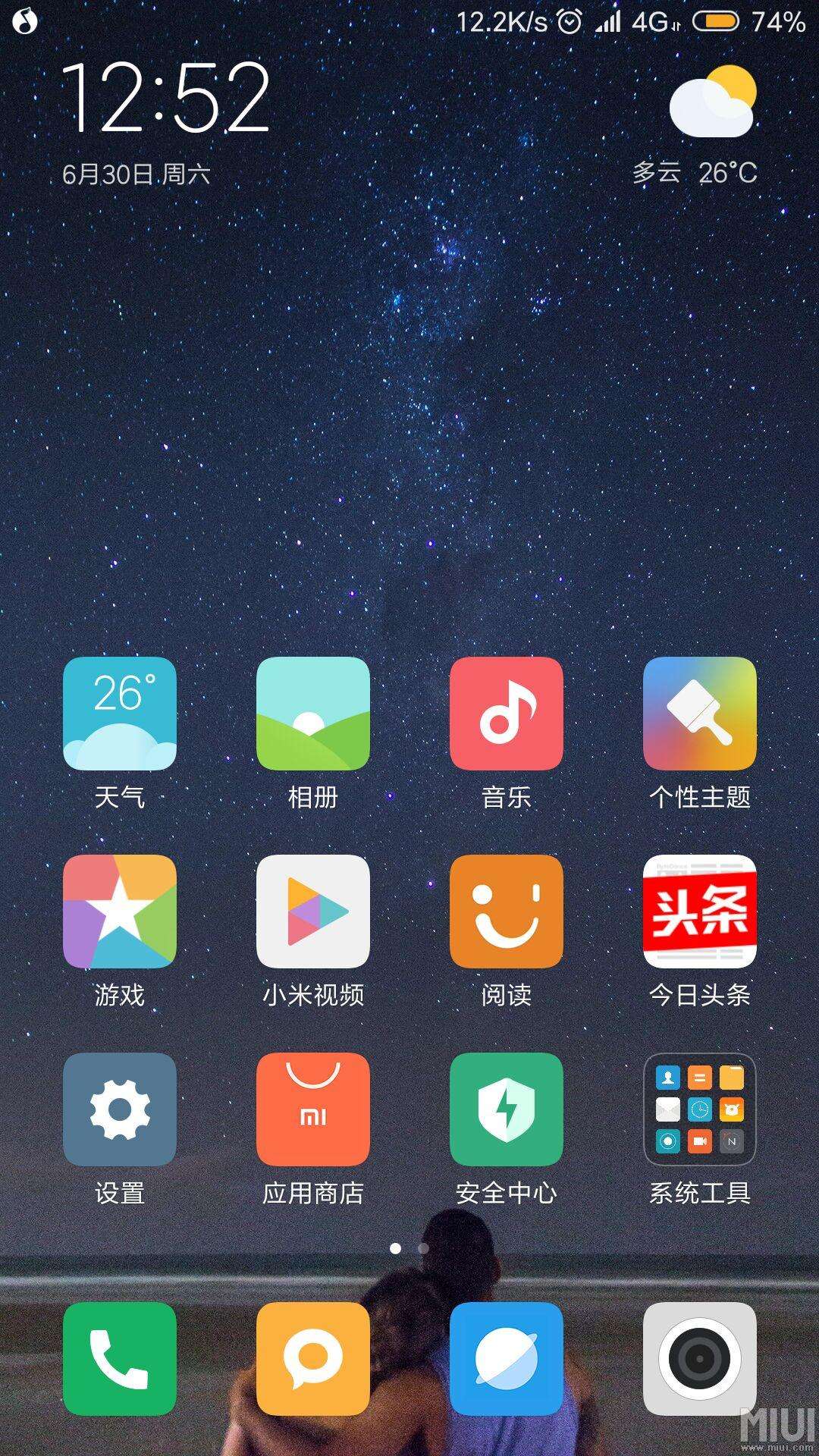This screenshot has height=1456, width=819.
Task: Open the 天气 weather app
Action: coord(120,714)
